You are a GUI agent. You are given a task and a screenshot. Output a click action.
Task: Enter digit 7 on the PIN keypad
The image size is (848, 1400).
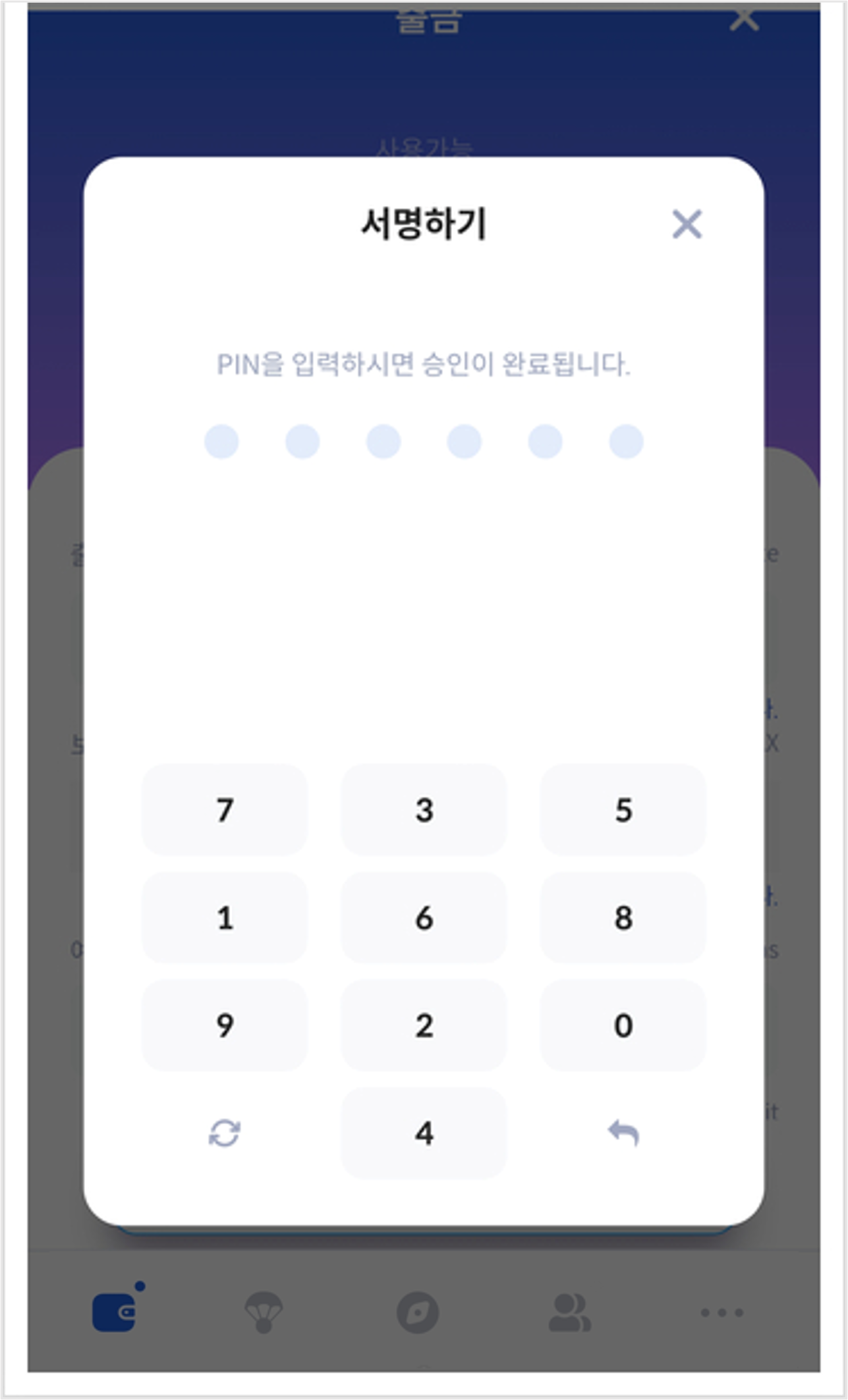tap(225, 810)
